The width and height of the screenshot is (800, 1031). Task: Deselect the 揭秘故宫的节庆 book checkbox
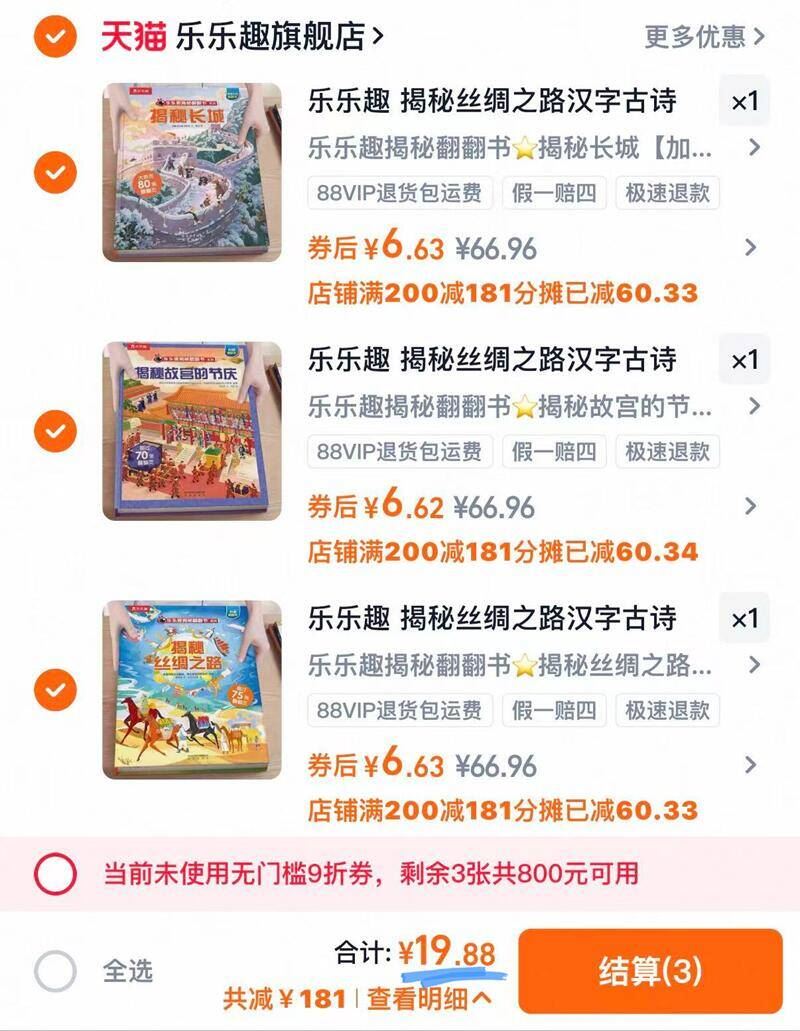click(55, 430)
